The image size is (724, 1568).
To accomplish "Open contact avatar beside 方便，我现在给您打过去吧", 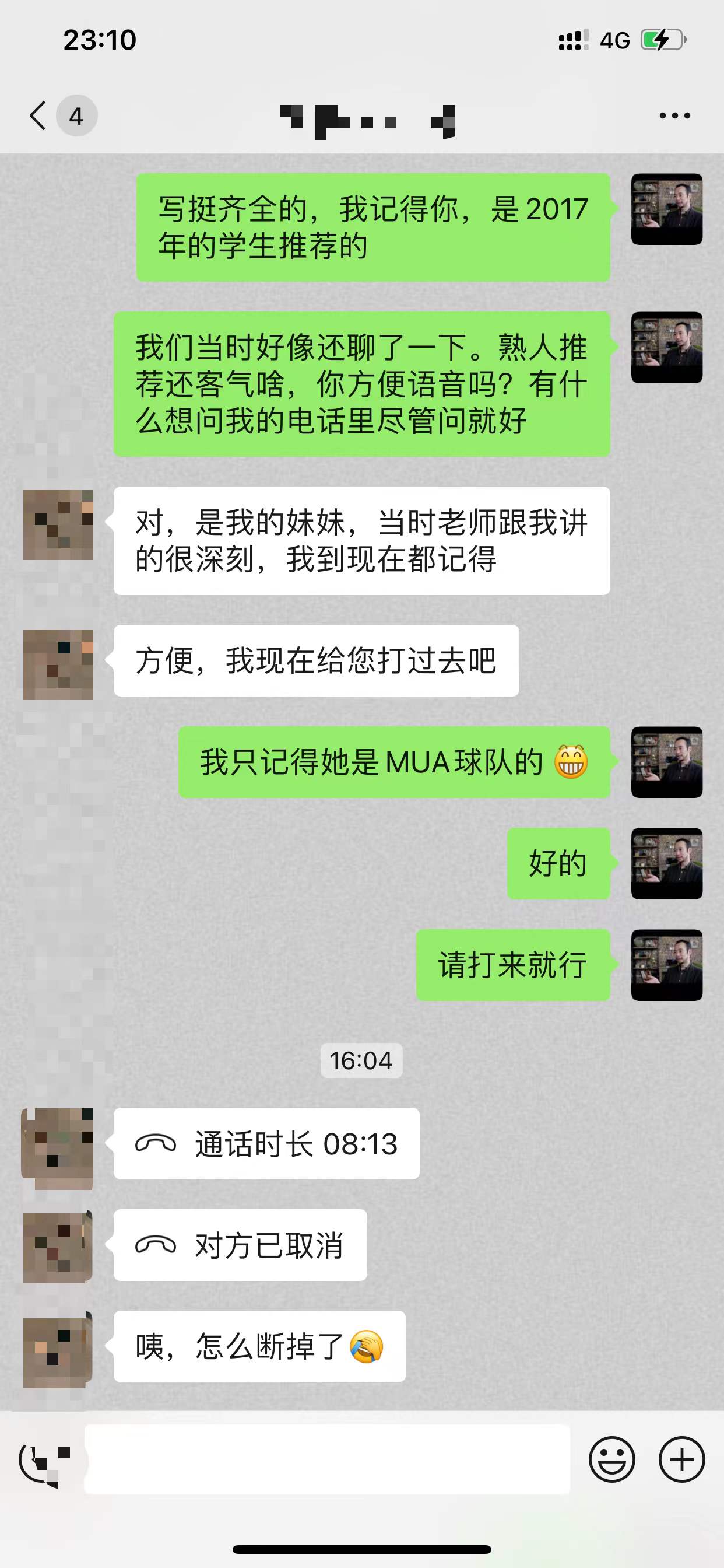I will point(58,664).
